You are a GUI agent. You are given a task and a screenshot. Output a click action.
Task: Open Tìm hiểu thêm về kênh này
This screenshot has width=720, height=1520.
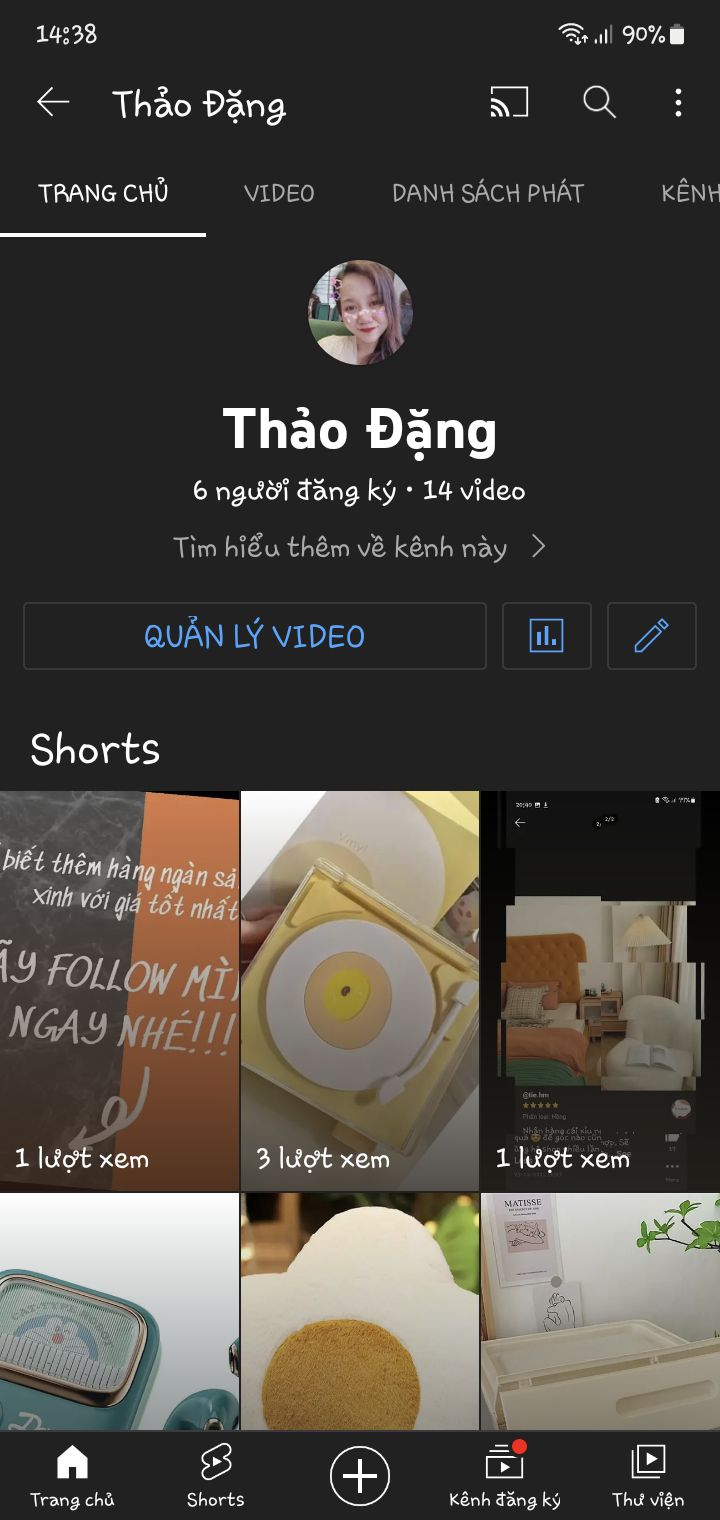point(359,547)
